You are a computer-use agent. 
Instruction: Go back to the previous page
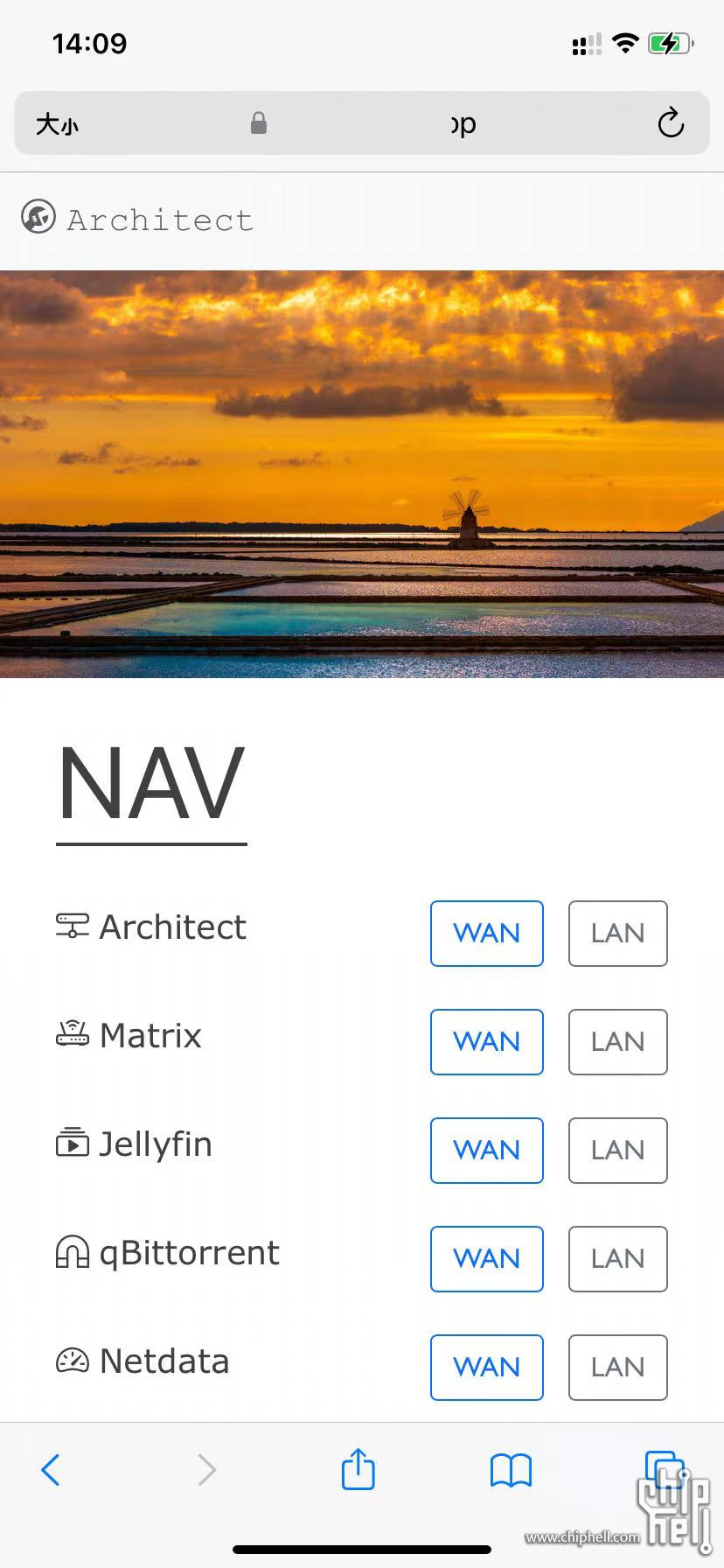point(51,1470)
